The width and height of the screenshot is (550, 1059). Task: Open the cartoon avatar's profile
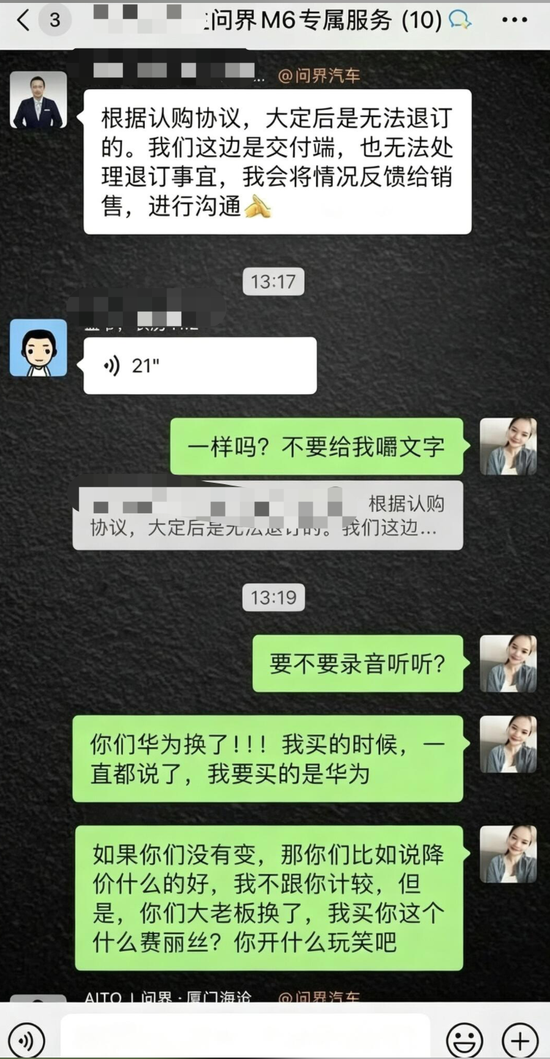click(39, 348)
